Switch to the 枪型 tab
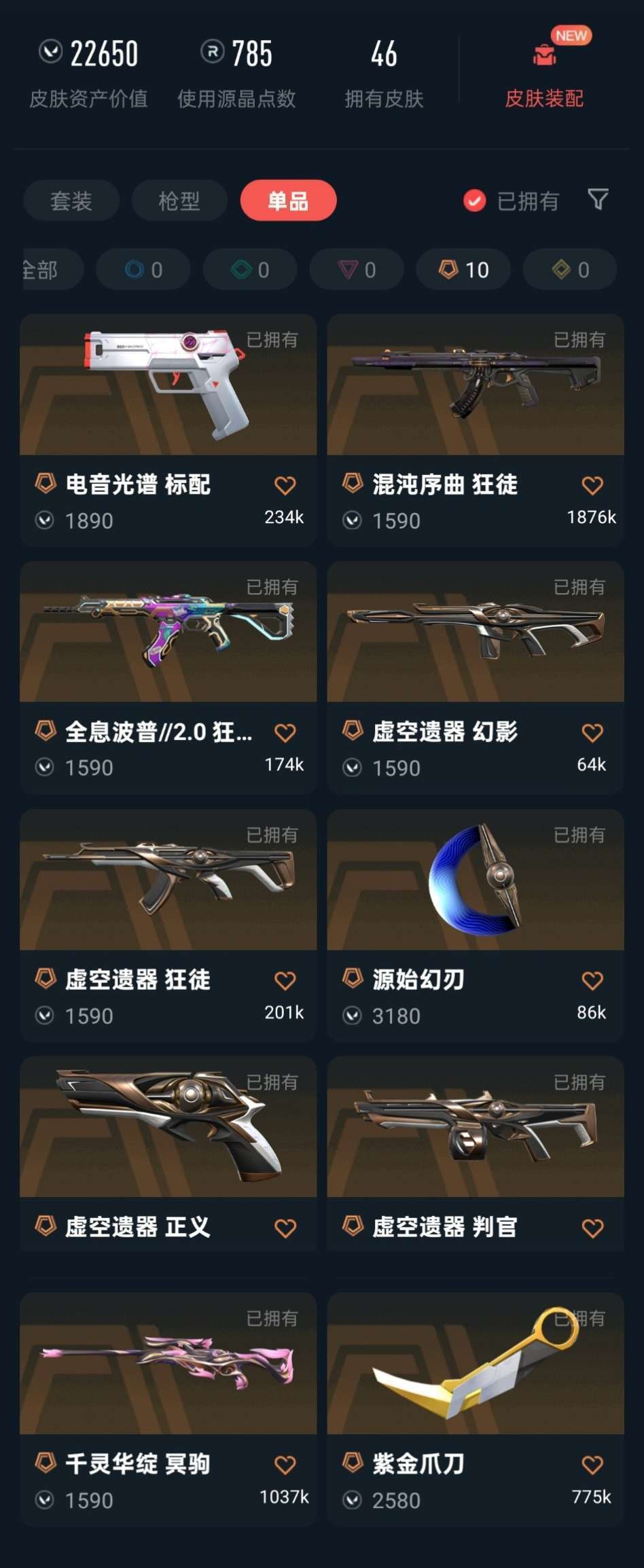Image resolution: width=644 pixels, height=1568 pixels. [179, 201]
